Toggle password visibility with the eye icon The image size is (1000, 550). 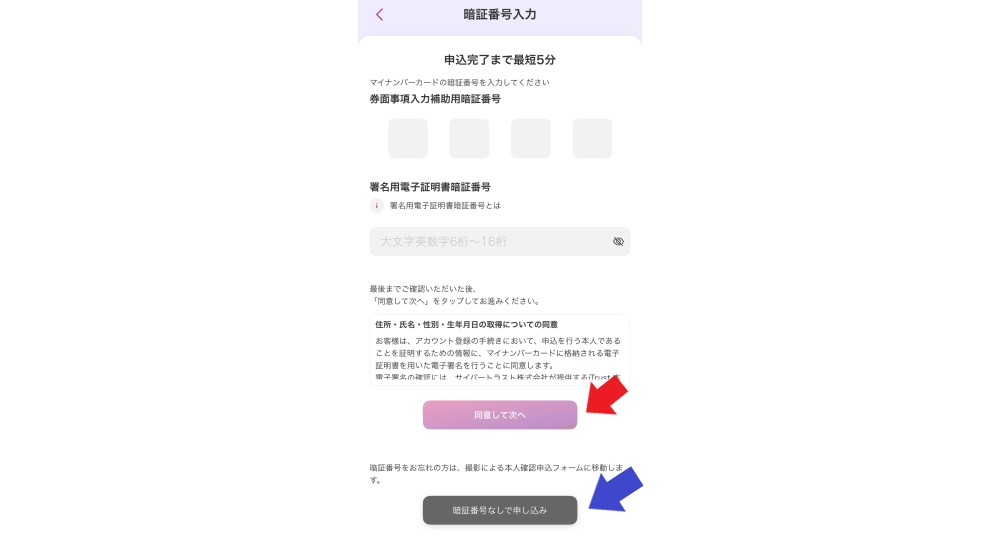[x=618, y=242]
